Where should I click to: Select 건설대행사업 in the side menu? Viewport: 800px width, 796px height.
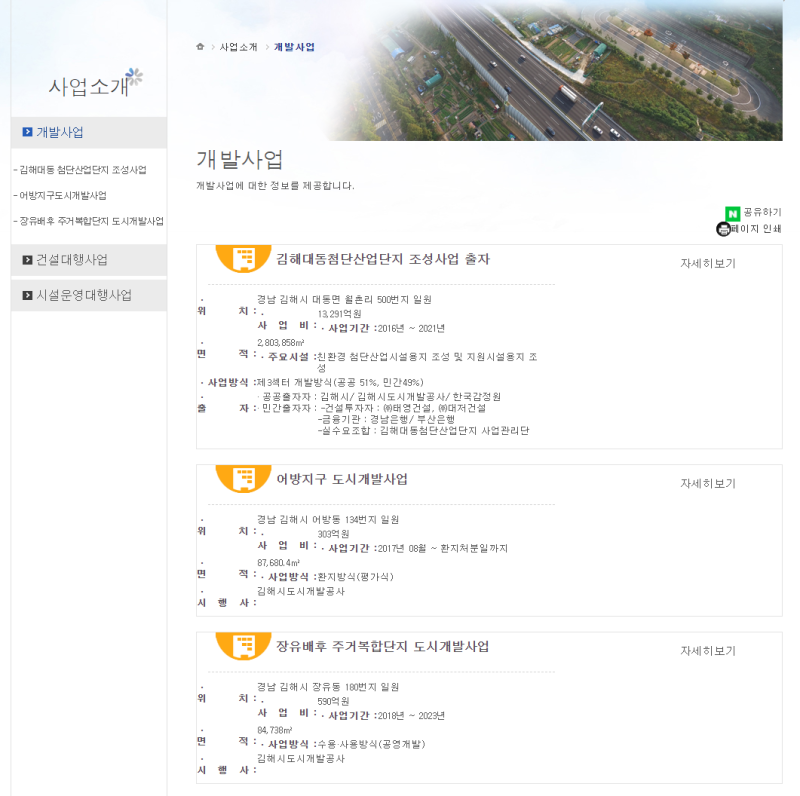71,260
